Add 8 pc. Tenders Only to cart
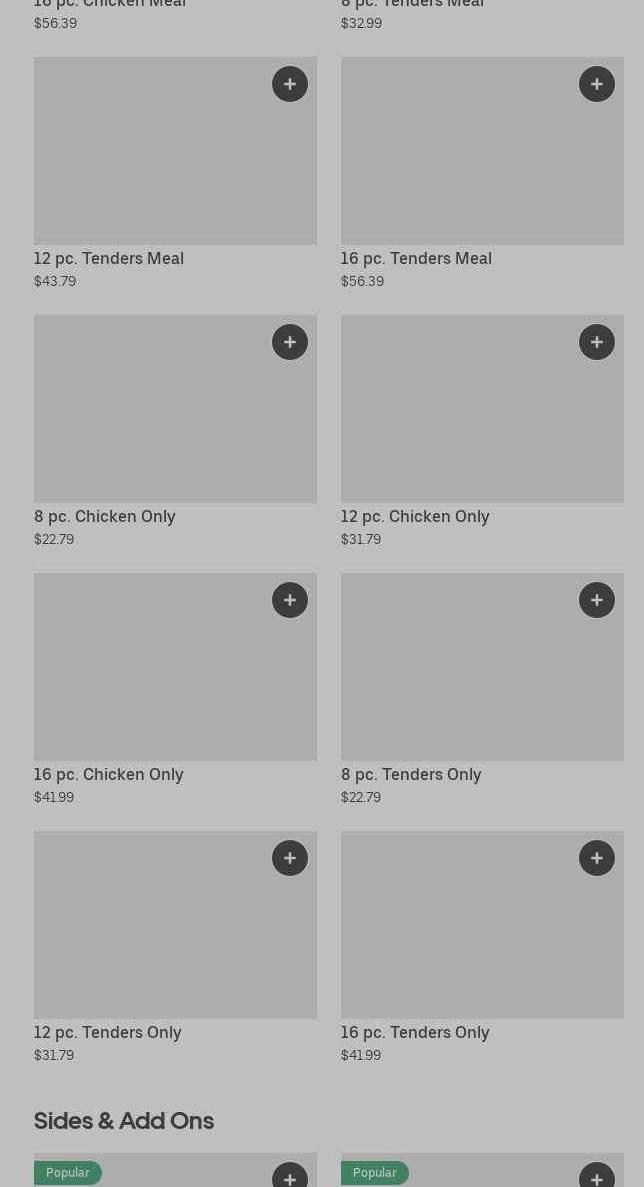The width and height of the screenshot is (644, 1187). 597,600
